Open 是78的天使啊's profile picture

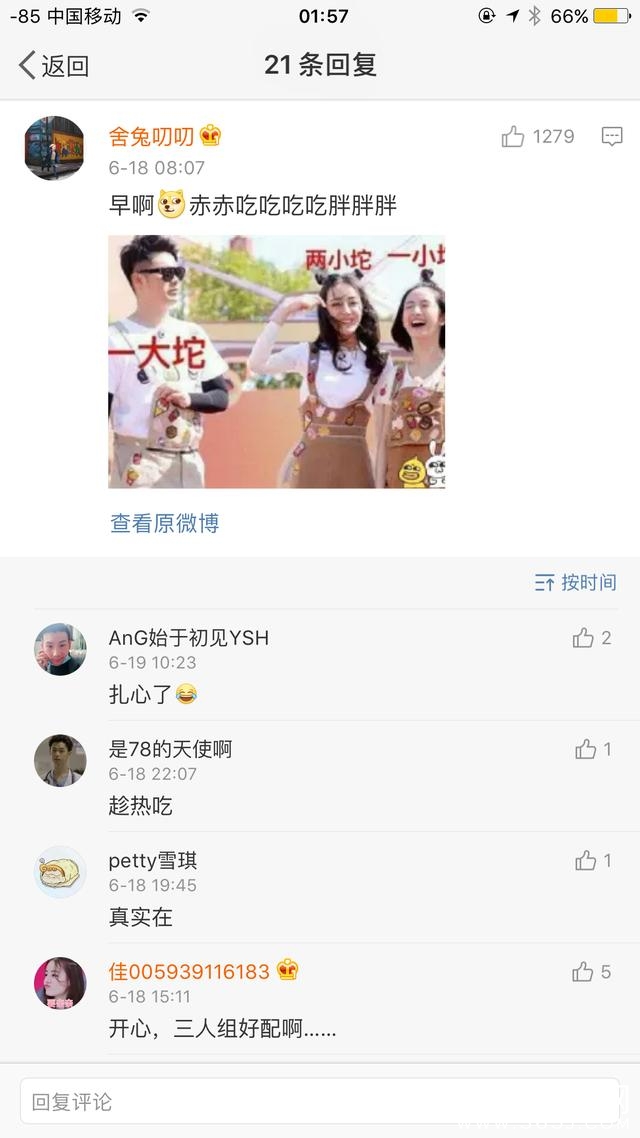(60, 760)
